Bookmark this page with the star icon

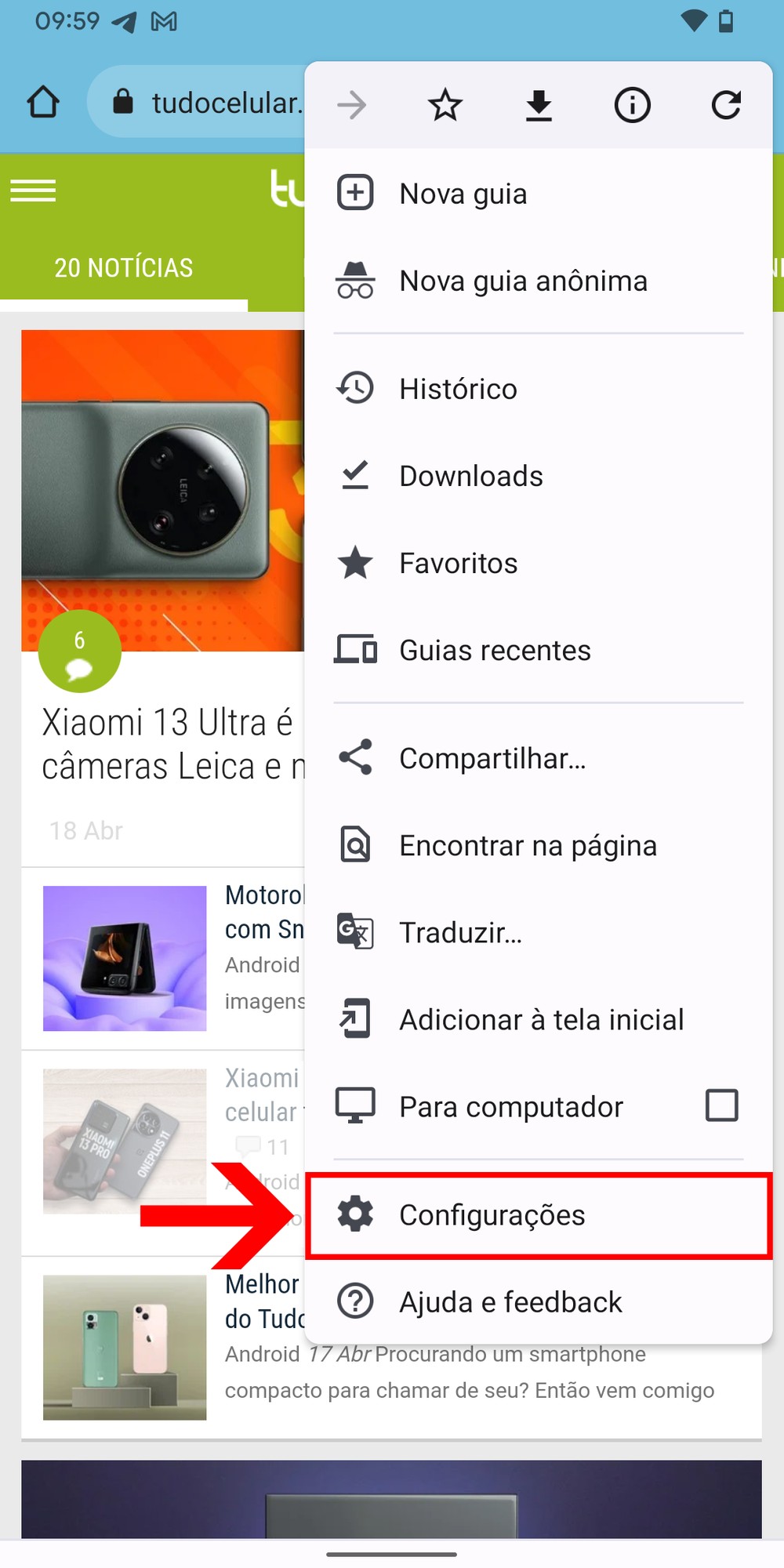point(445,105)
